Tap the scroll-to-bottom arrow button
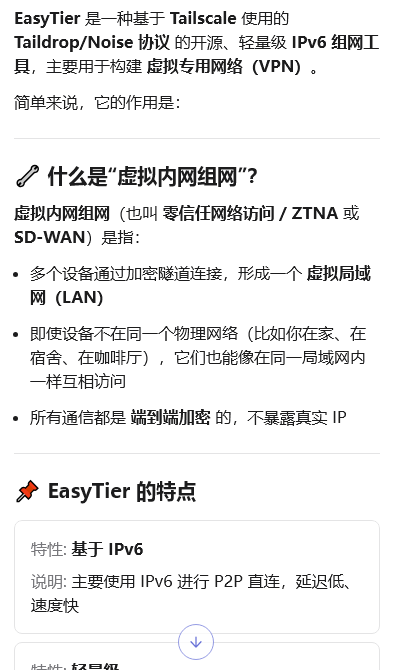Screen dimensions: 398x670 click(x=196, y=642)
